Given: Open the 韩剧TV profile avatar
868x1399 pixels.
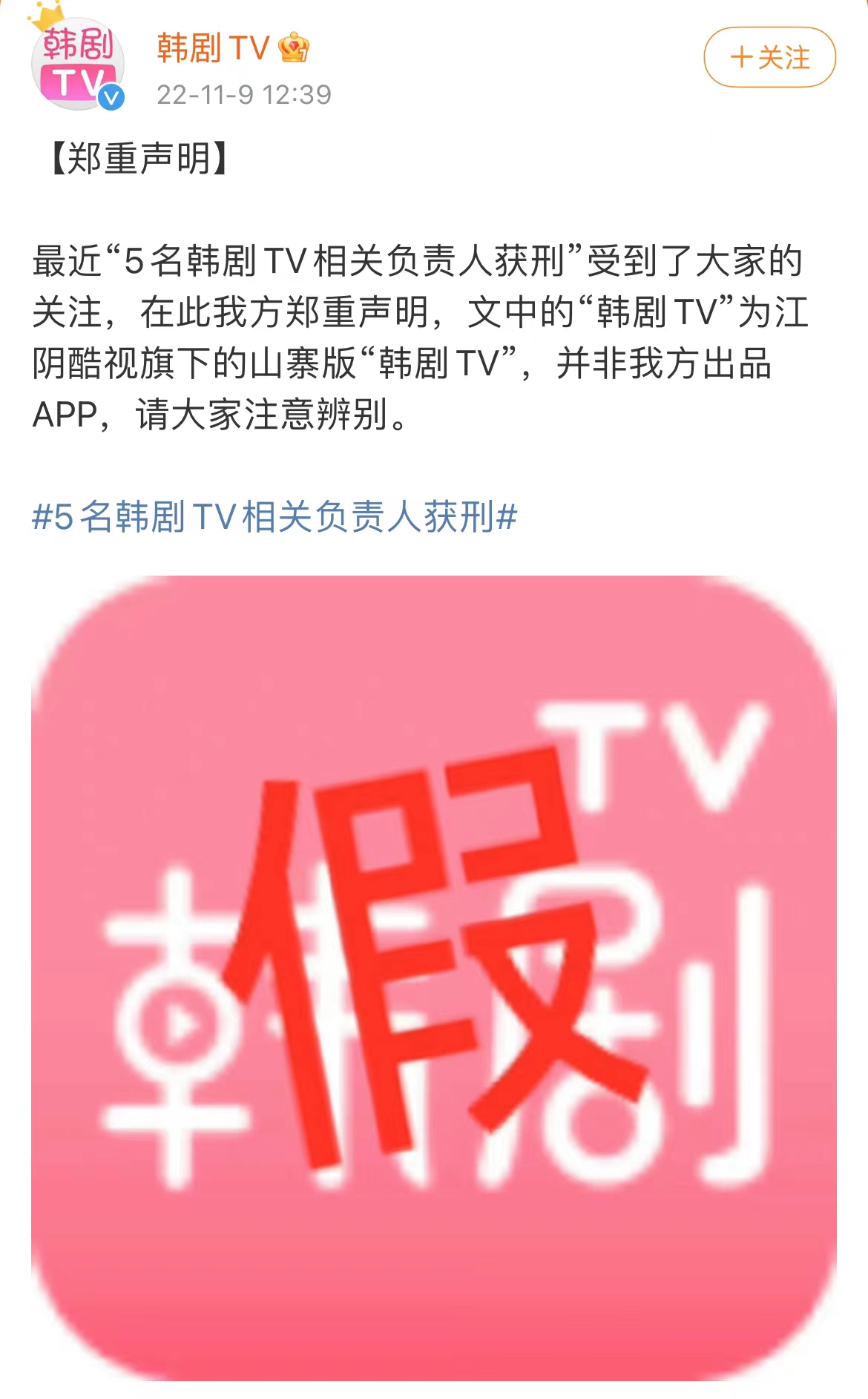Looking at the screenshot, I should (x=76, y=65).
